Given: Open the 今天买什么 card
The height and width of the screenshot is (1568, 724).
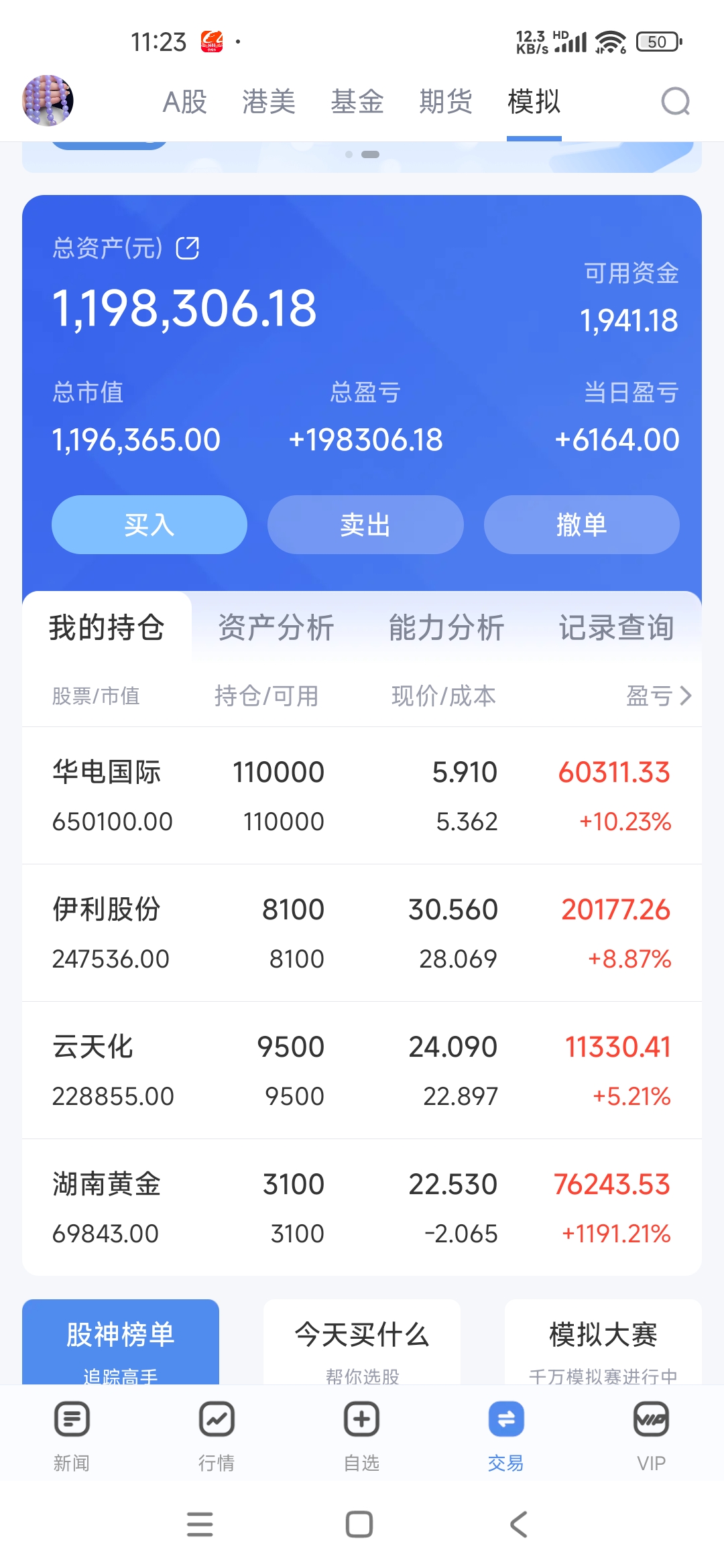Looking at the screenshot, I should (362, 1342).
